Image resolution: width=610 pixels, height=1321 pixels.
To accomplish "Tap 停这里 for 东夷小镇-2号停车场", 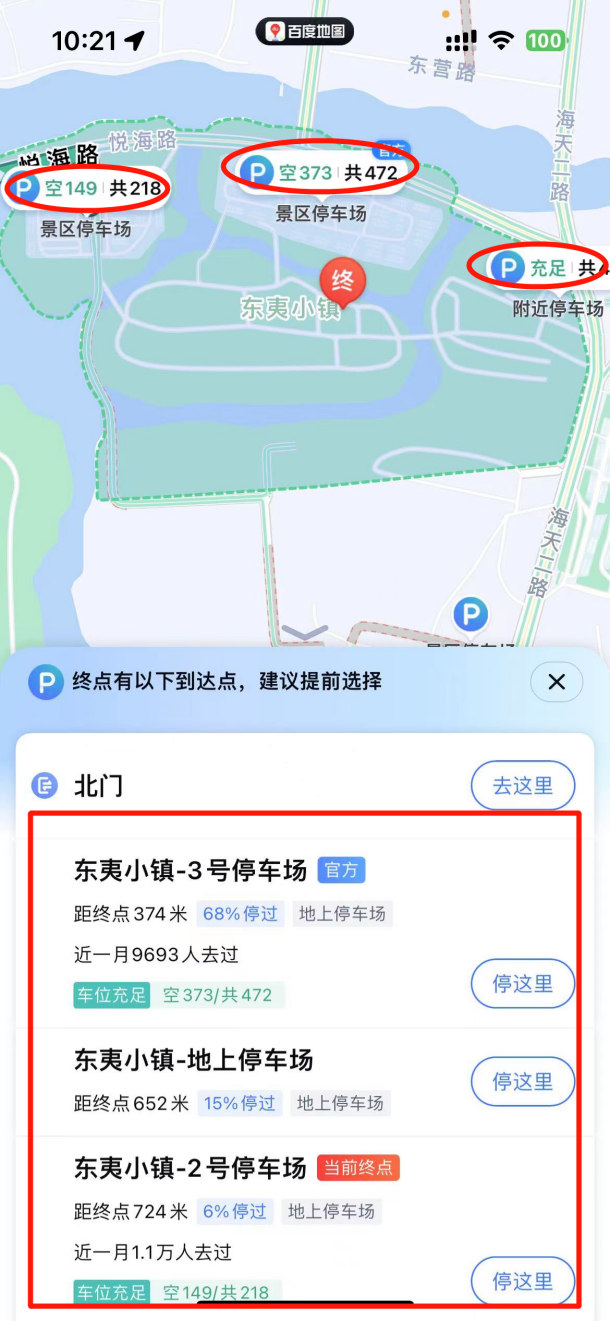I will point(523,1280).
